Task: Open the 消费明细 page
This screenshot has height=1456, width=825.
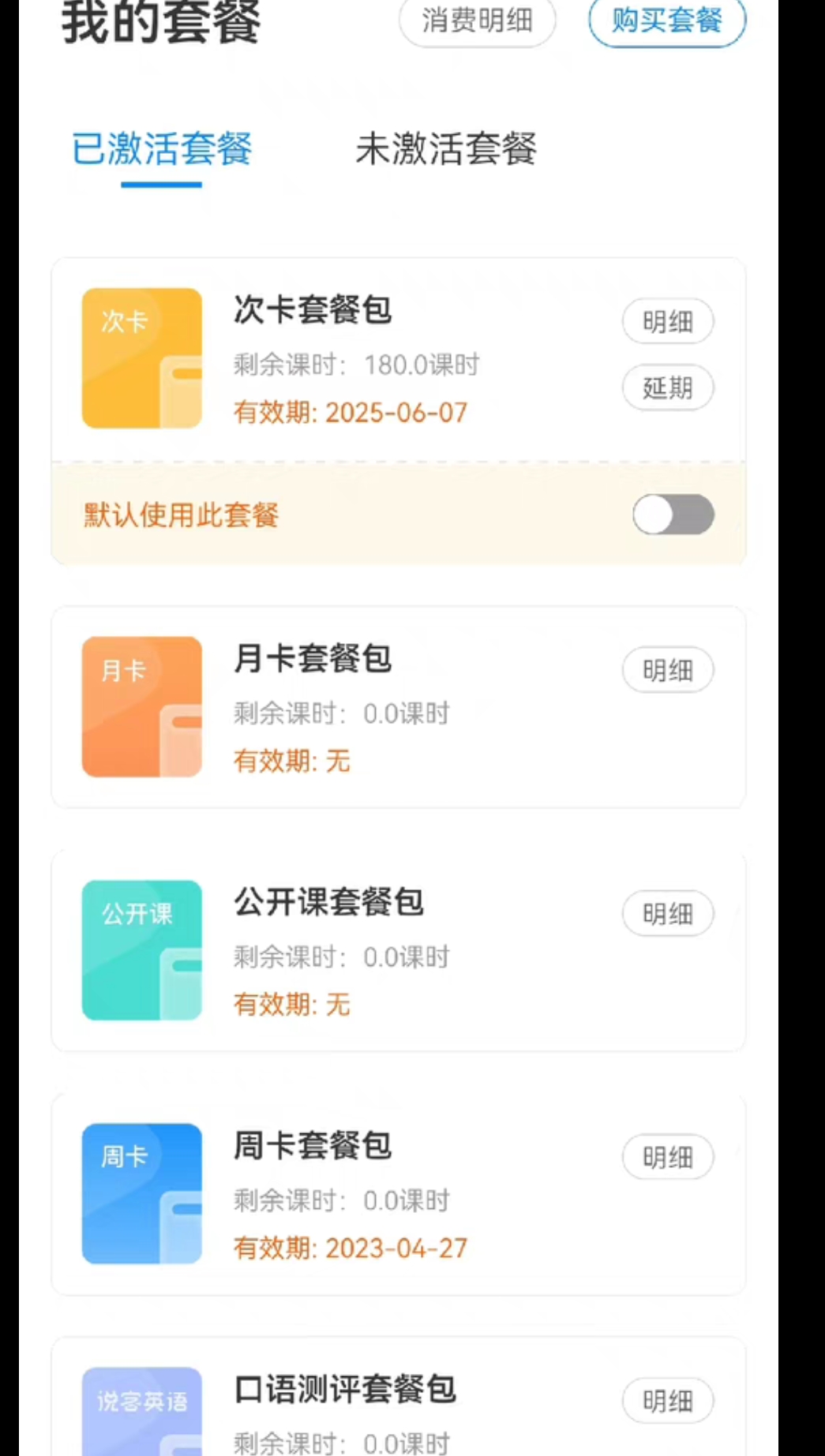Action: click(x=475, y=21)
